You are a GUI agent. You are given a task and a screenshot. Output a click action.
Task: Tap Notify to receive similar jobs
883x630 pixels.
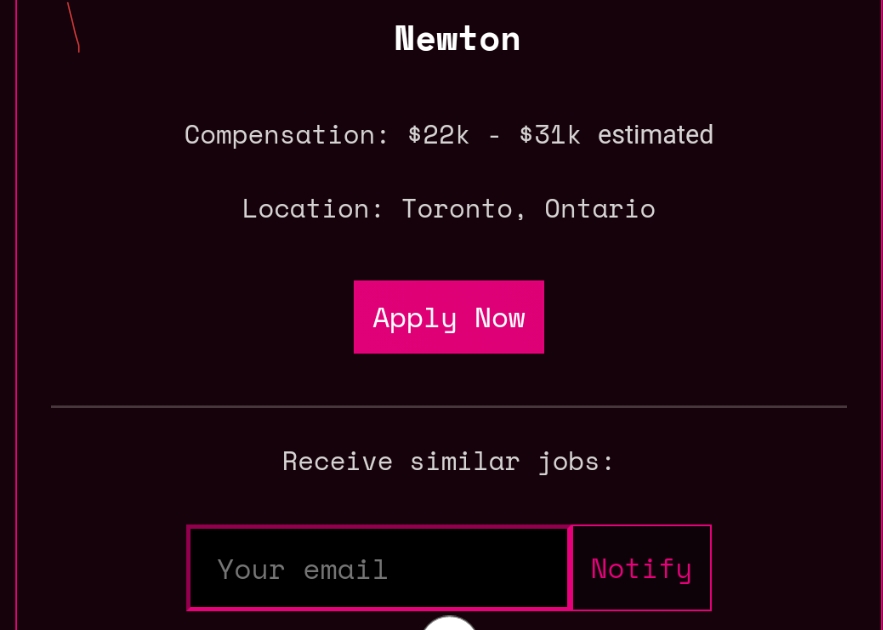point(641,568)
